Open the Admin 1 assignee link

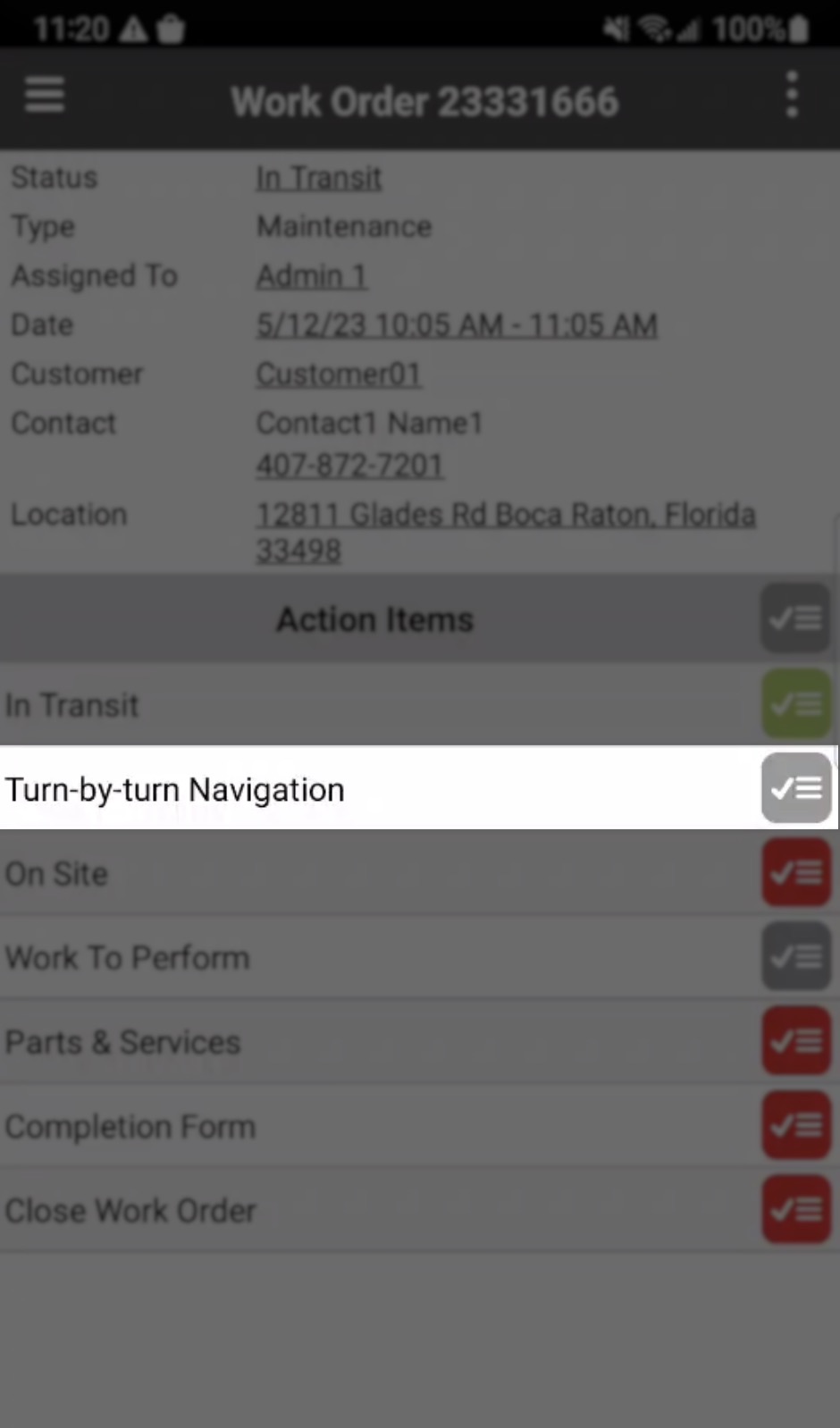click(x=311, y=276)
